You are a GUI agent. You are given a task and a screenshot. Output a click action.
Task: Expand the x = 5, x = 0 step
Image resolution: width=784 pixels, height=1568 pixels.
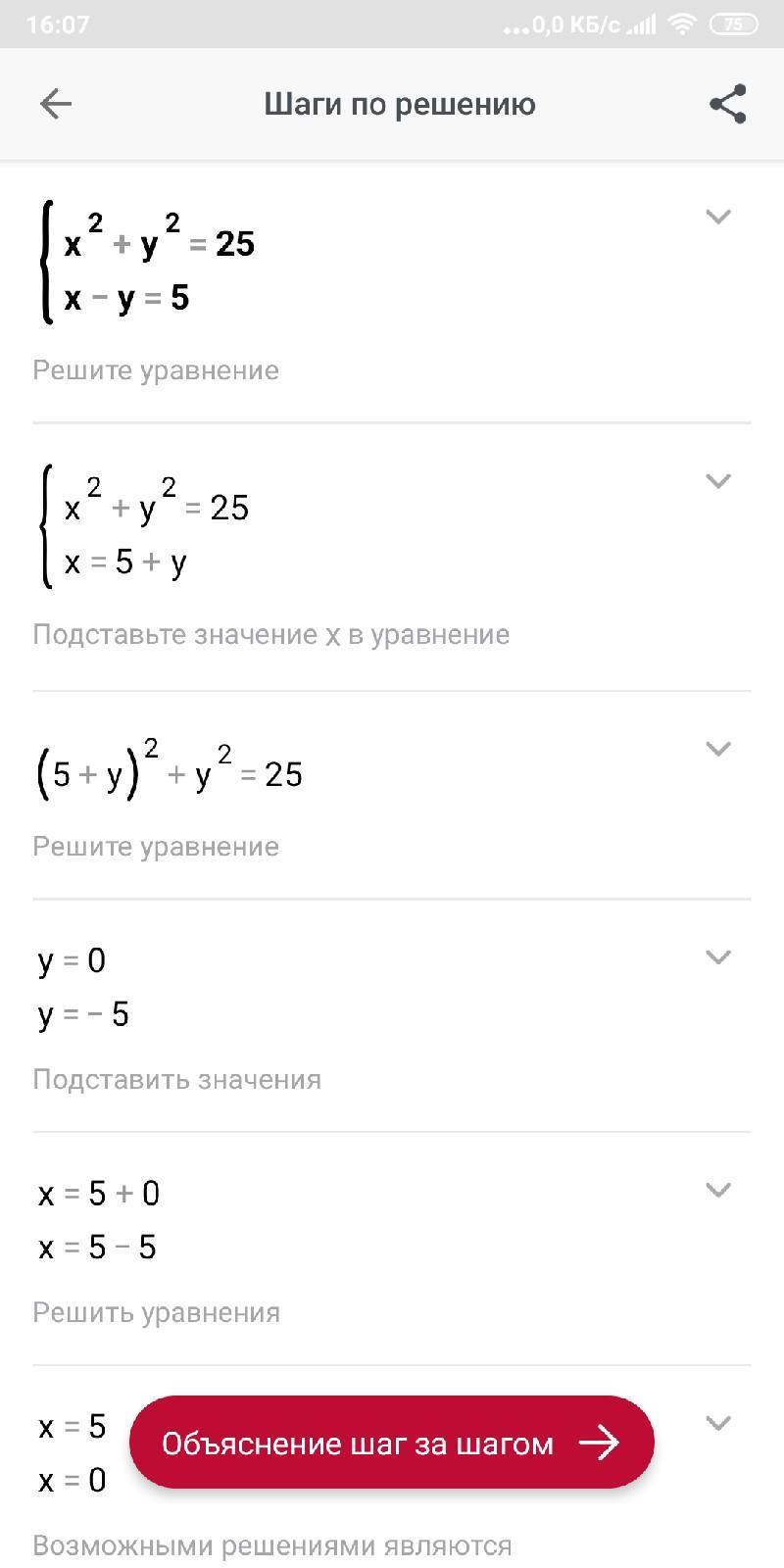click(x=718, y=1423)
